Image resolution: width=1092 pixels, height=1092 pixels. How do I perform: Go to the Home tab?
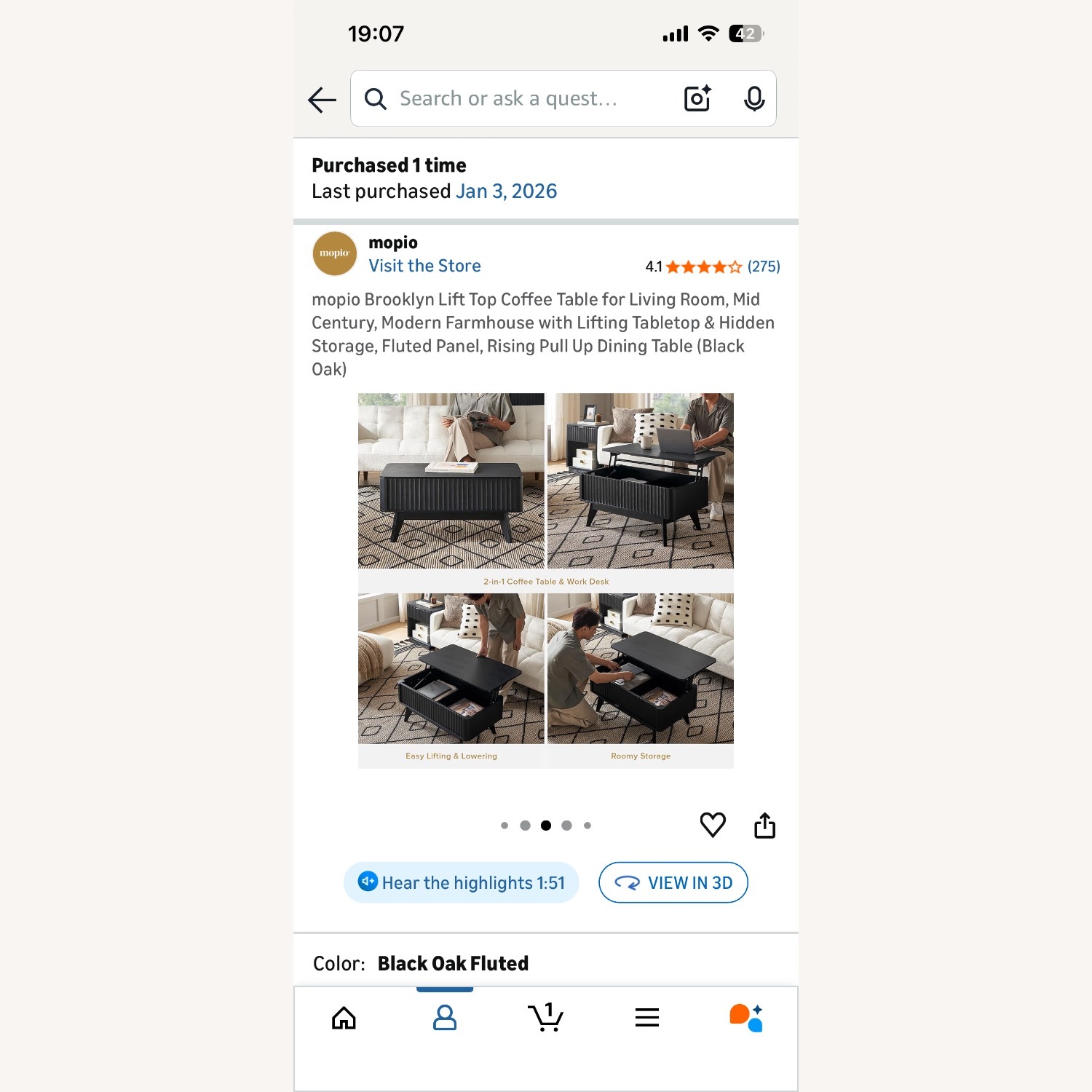coord(344,1017)
